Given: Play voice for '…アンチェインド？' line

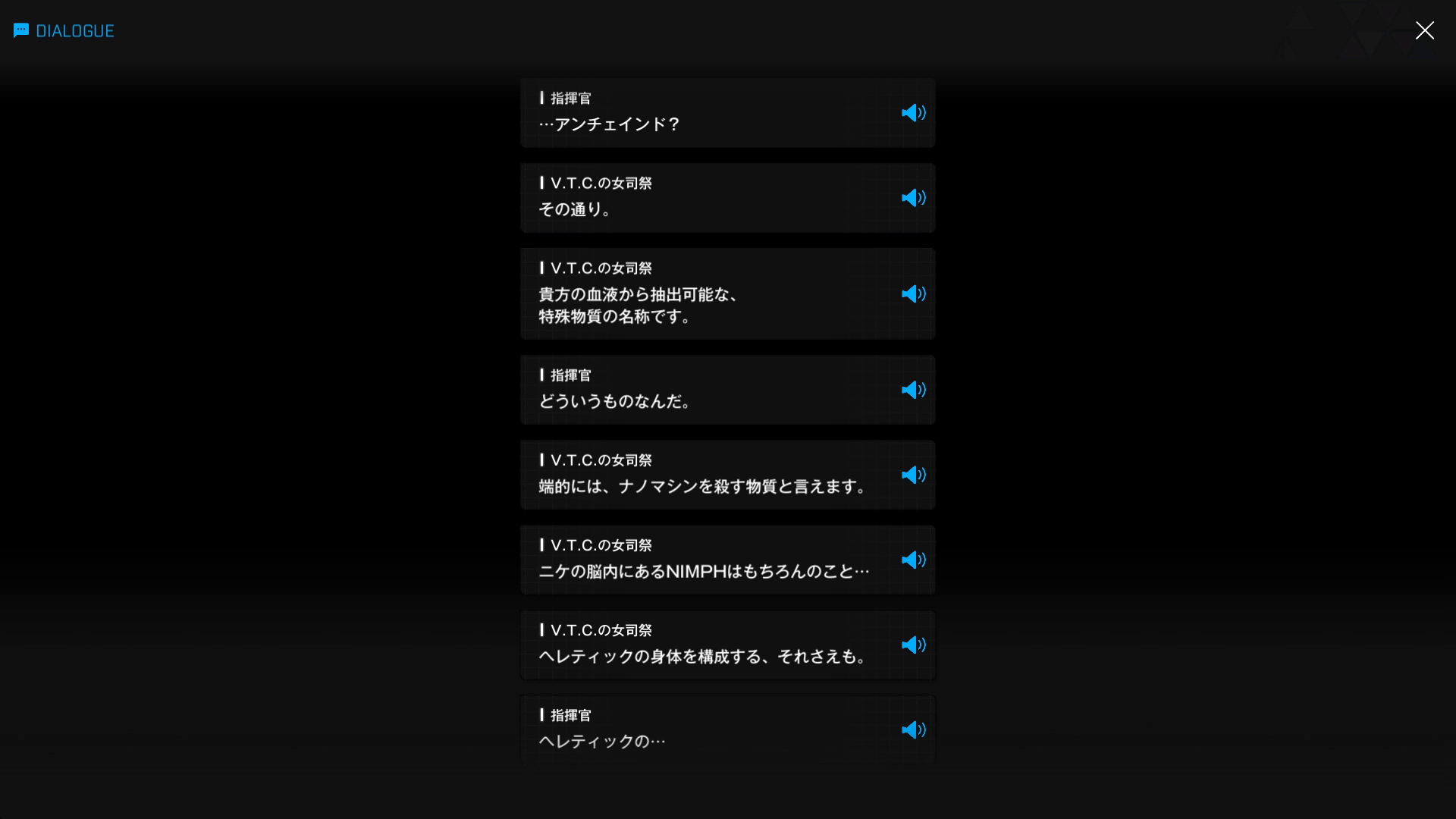Looking at the screenshot, I should click(x=913, y=113).
